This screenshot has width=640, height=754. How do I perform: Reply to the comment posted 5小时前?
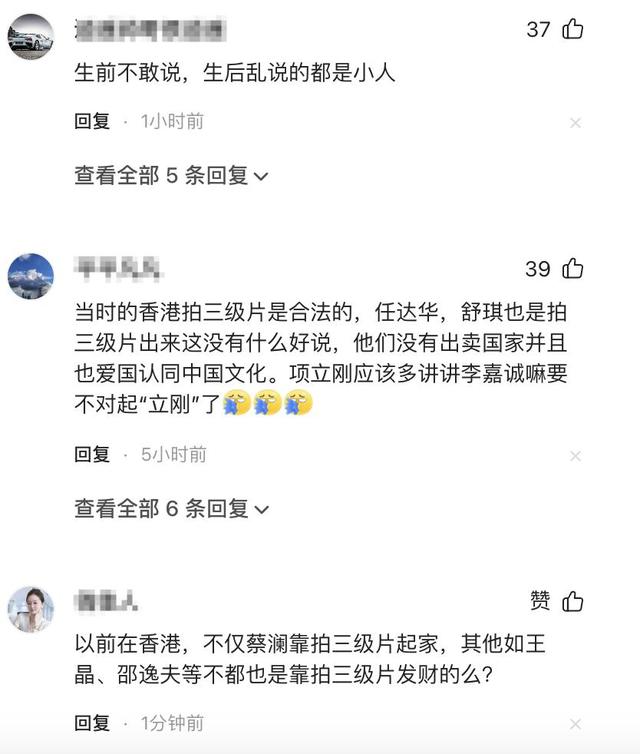coord(92,454)
